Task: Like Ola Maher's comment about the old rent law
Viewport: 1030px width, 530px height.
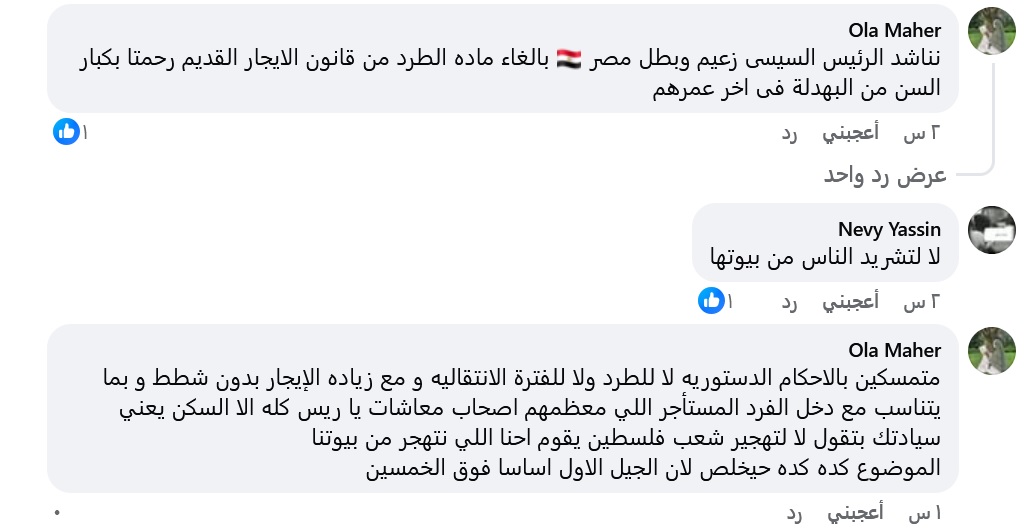Action: pos(850,133)
